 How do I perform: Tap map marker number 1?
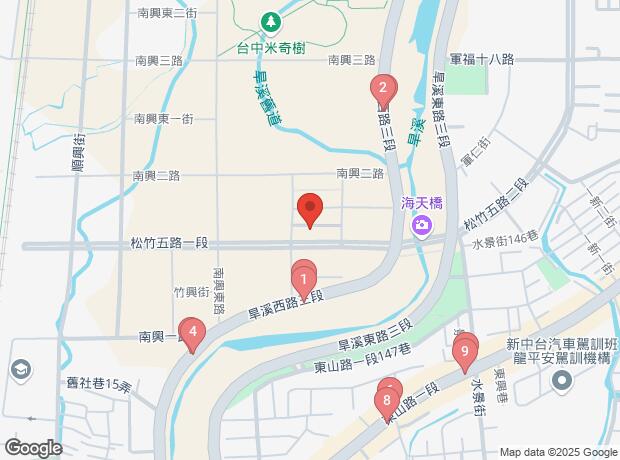pyautogui.click(x=304, y=276)
